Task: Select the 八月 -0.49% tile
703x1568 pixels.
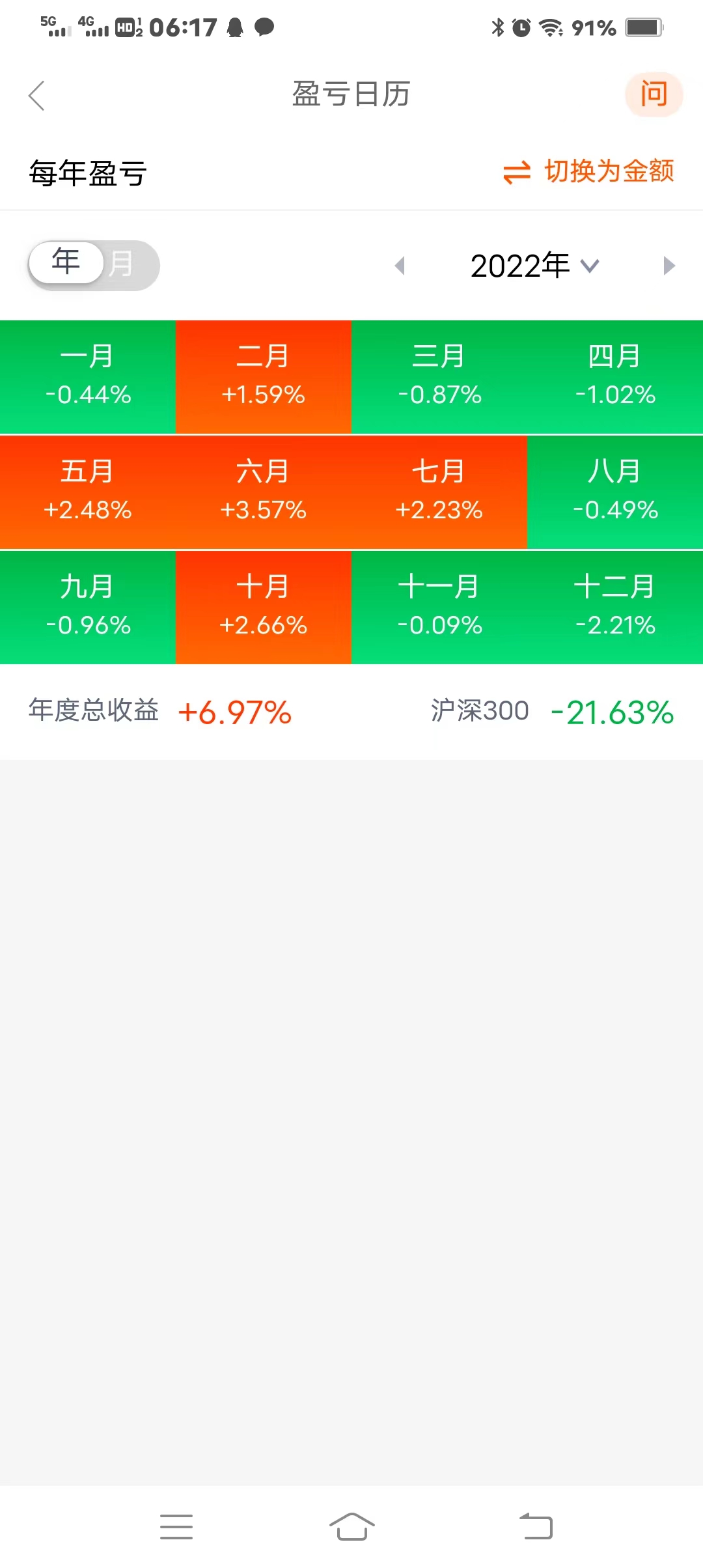Action: 615,492
